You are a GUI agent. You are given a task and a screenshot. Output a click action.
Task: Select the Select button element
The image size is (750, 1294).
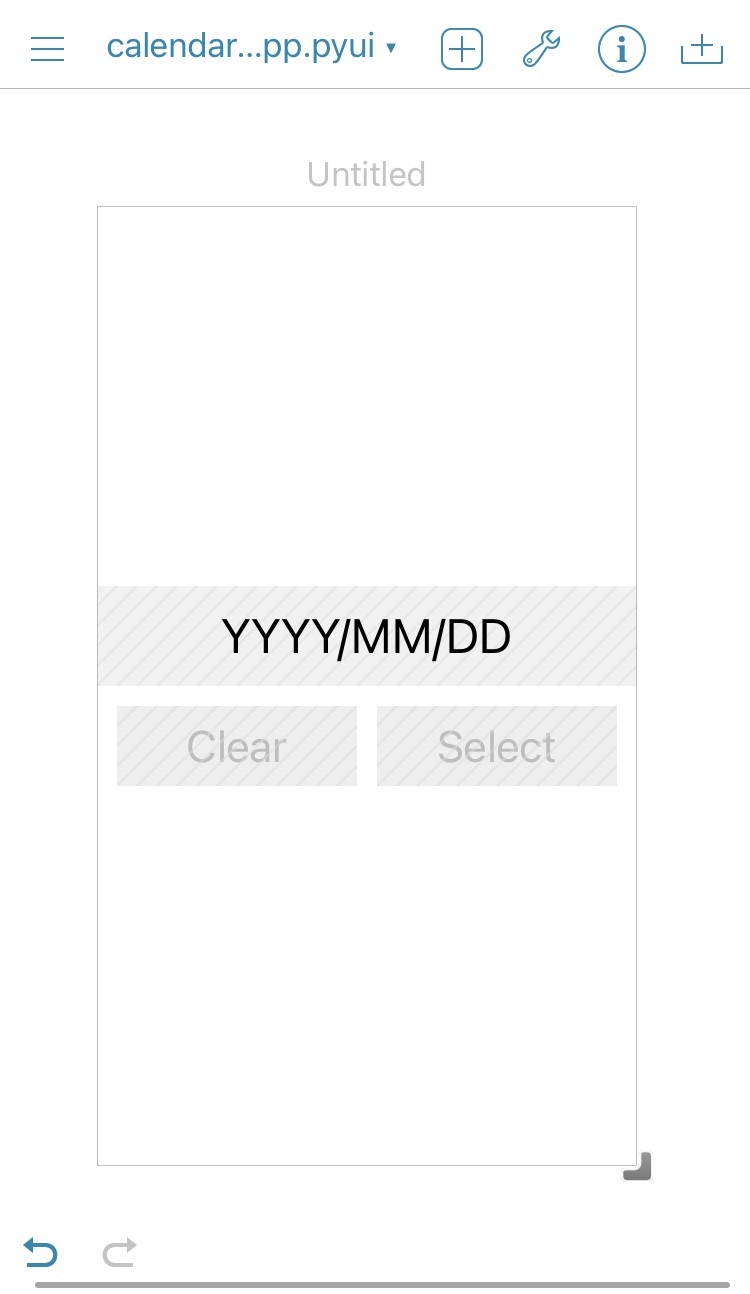(496, 746)
